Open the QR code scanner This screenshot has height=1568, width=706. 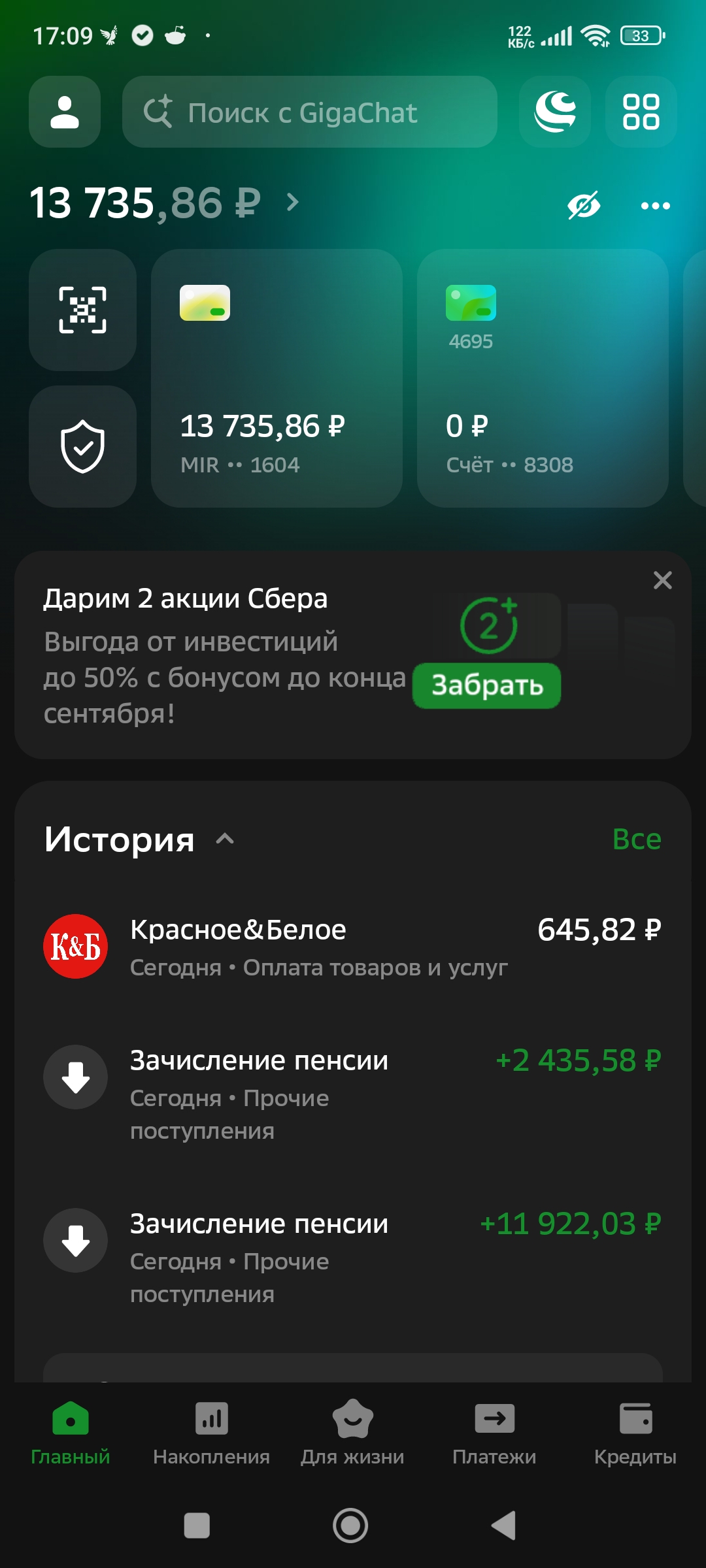[82, 310]
